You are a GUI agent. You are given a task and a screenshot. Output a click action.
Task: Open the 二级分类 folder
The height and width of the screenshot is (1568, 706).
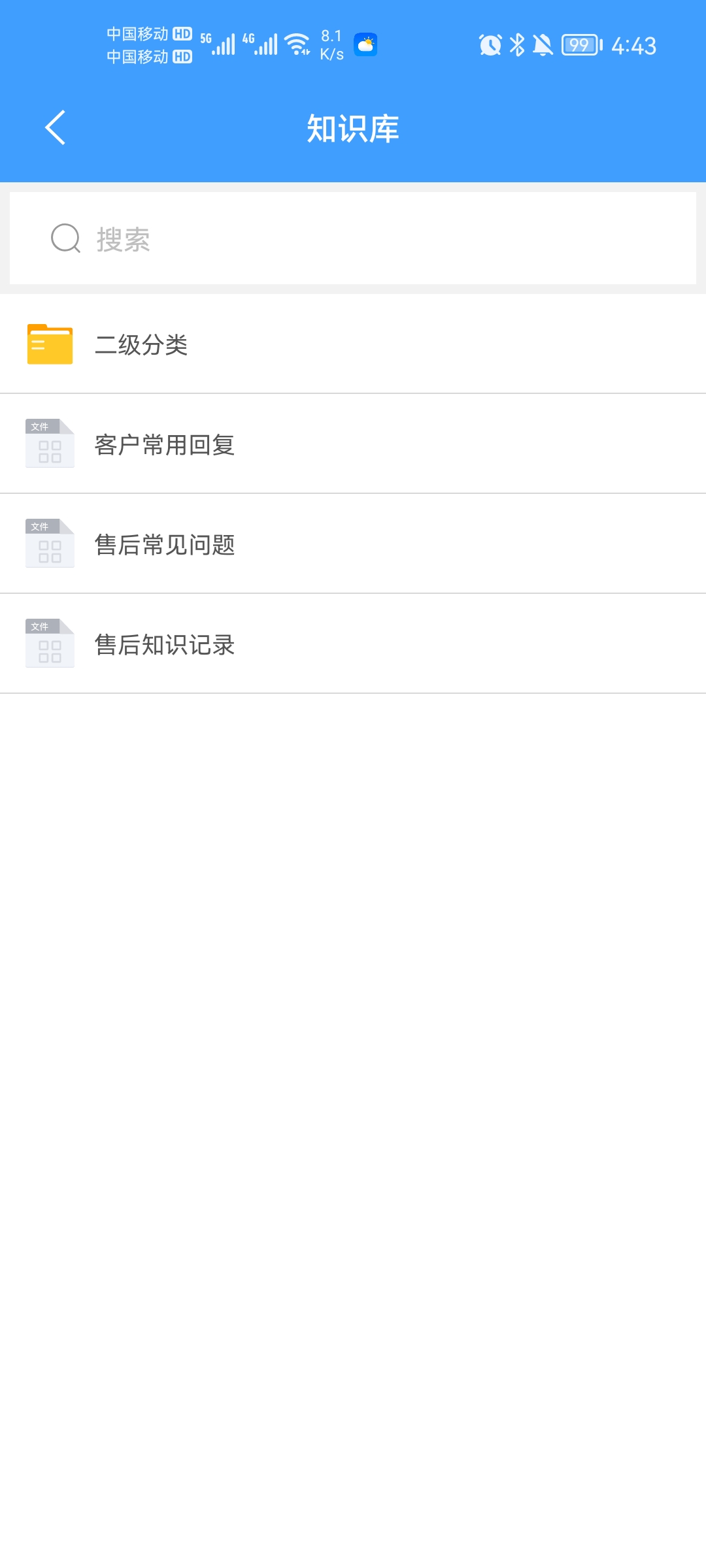353,344
